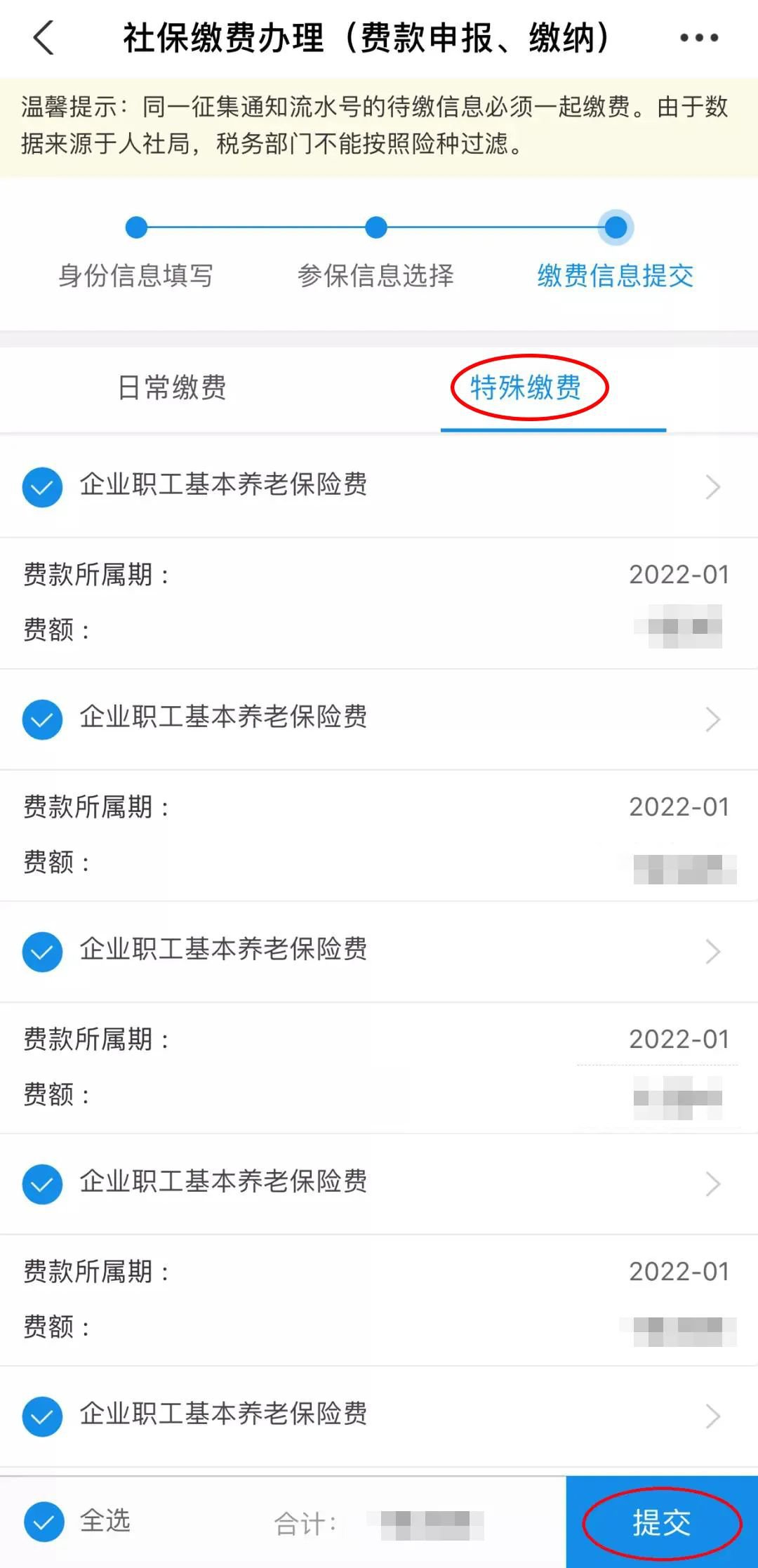The image size is (758, 1568).
Task: Go back using the top-left arrow
Action: point(44,37)
